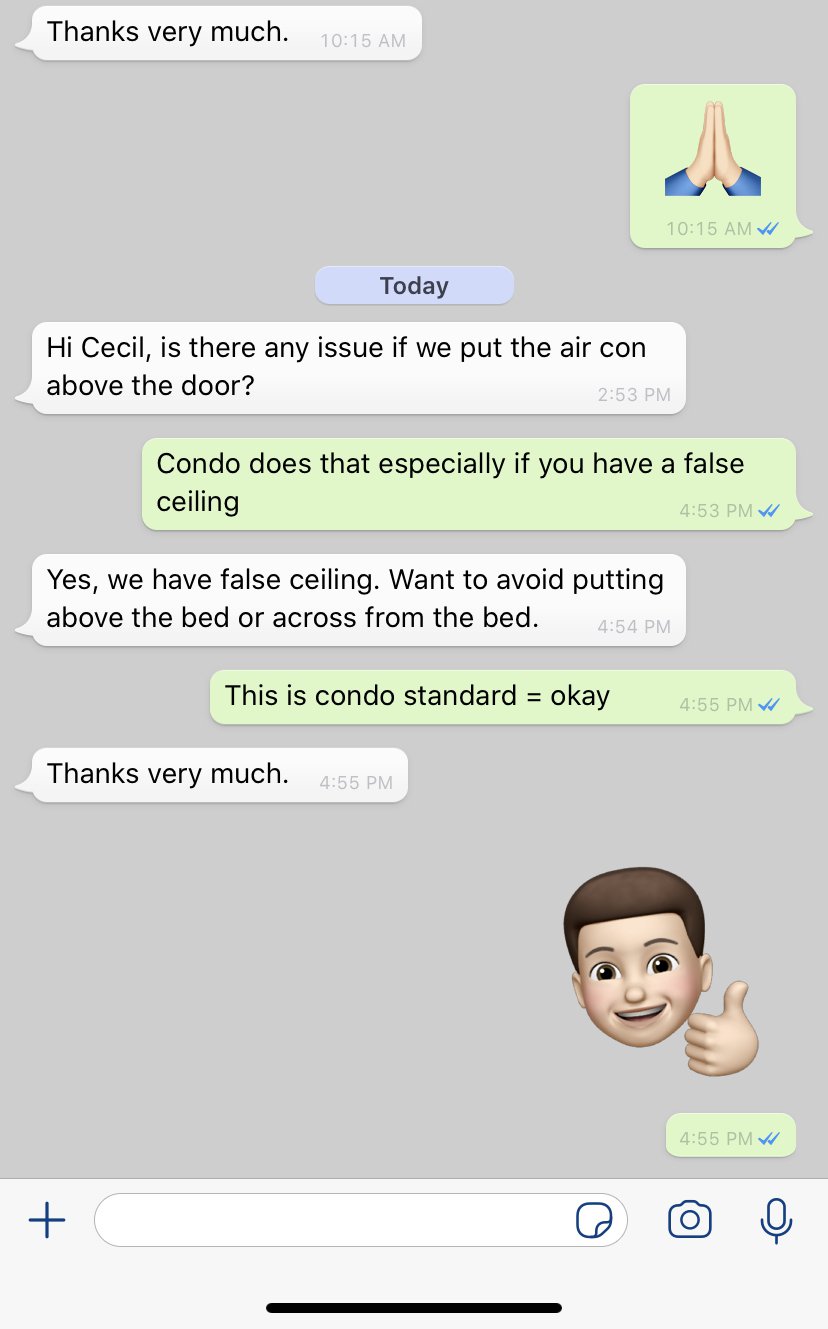Record a voice message with microphone
828x1329 pixels.
[x=776, y=1220]
